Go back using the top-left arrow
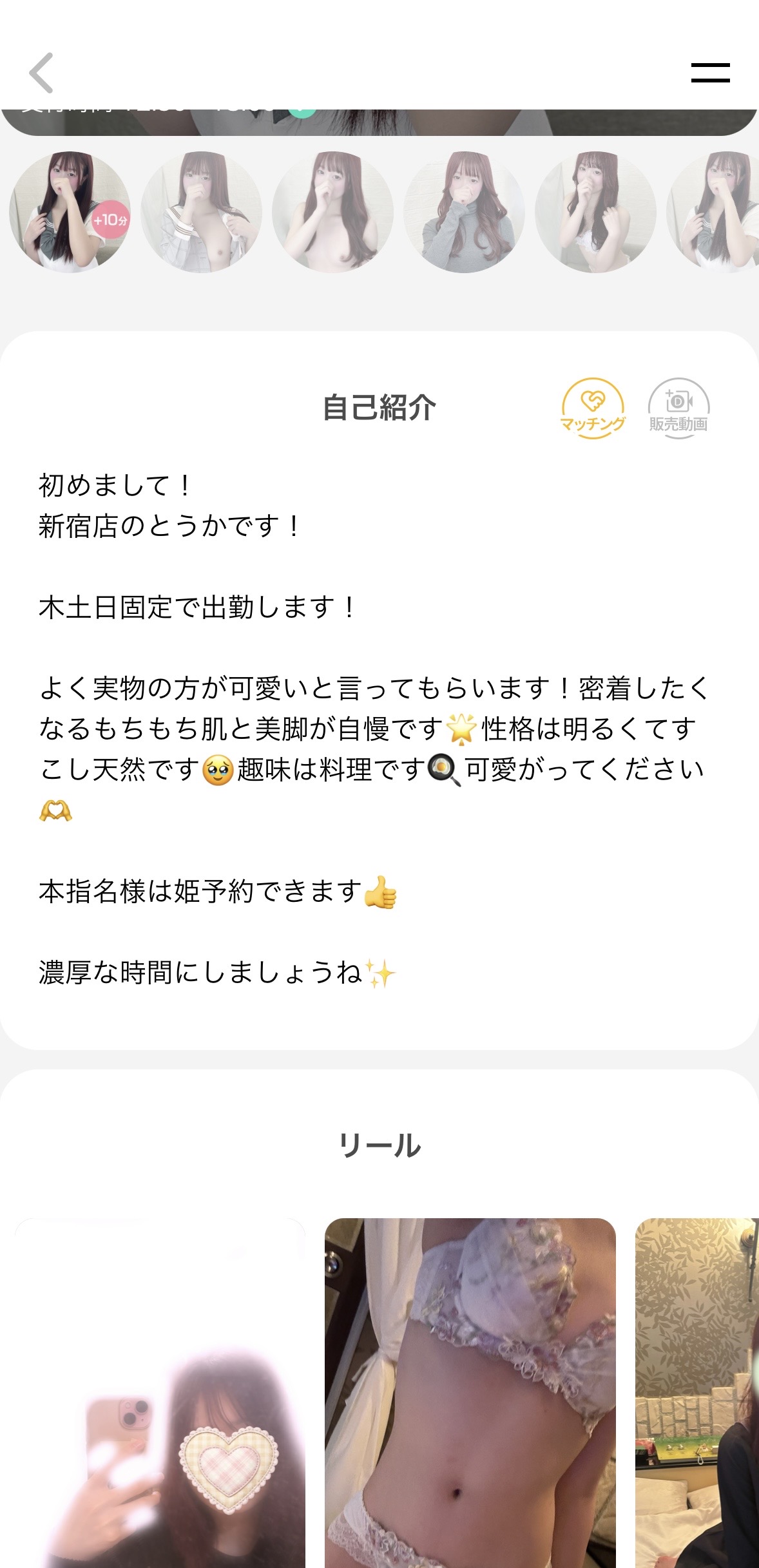759x1568 pixels. coord(41,73)
